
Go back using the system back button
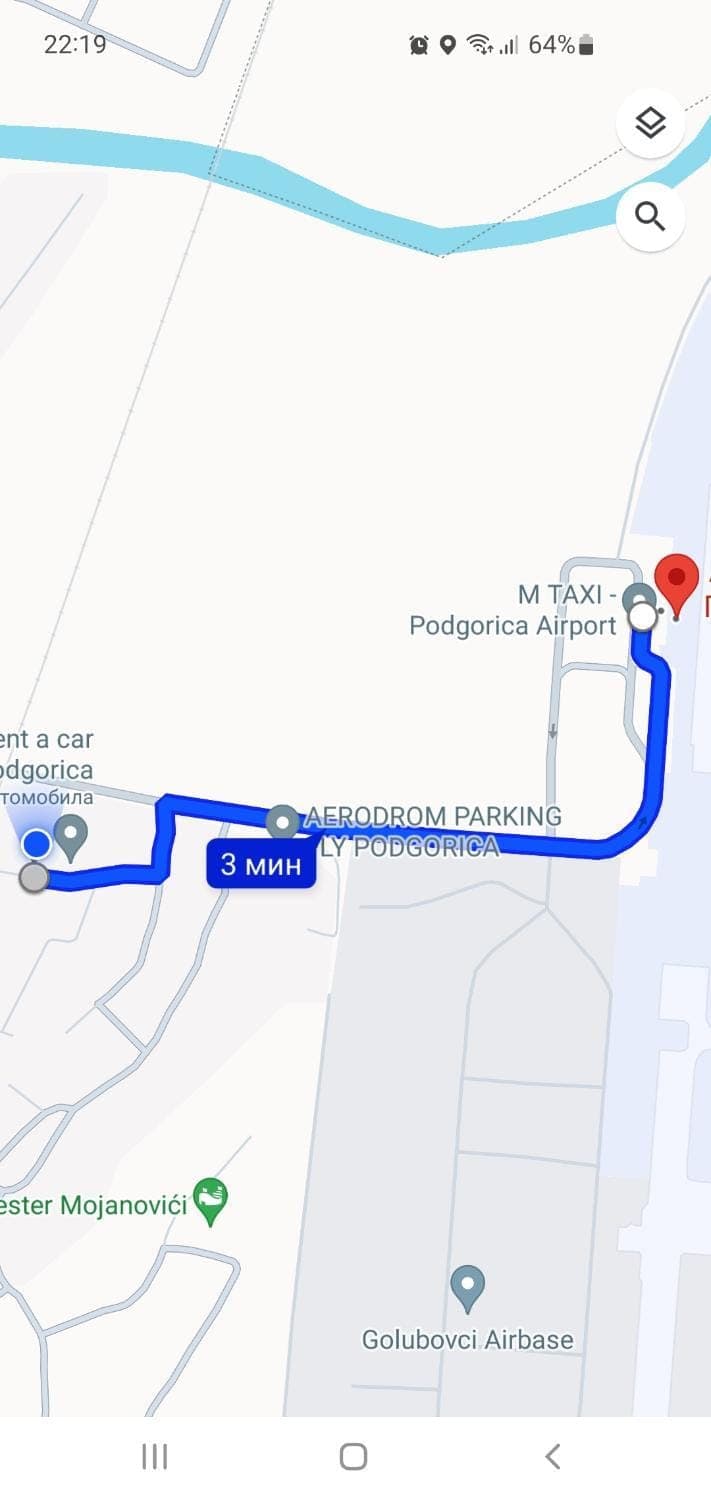coord(552,1456)
